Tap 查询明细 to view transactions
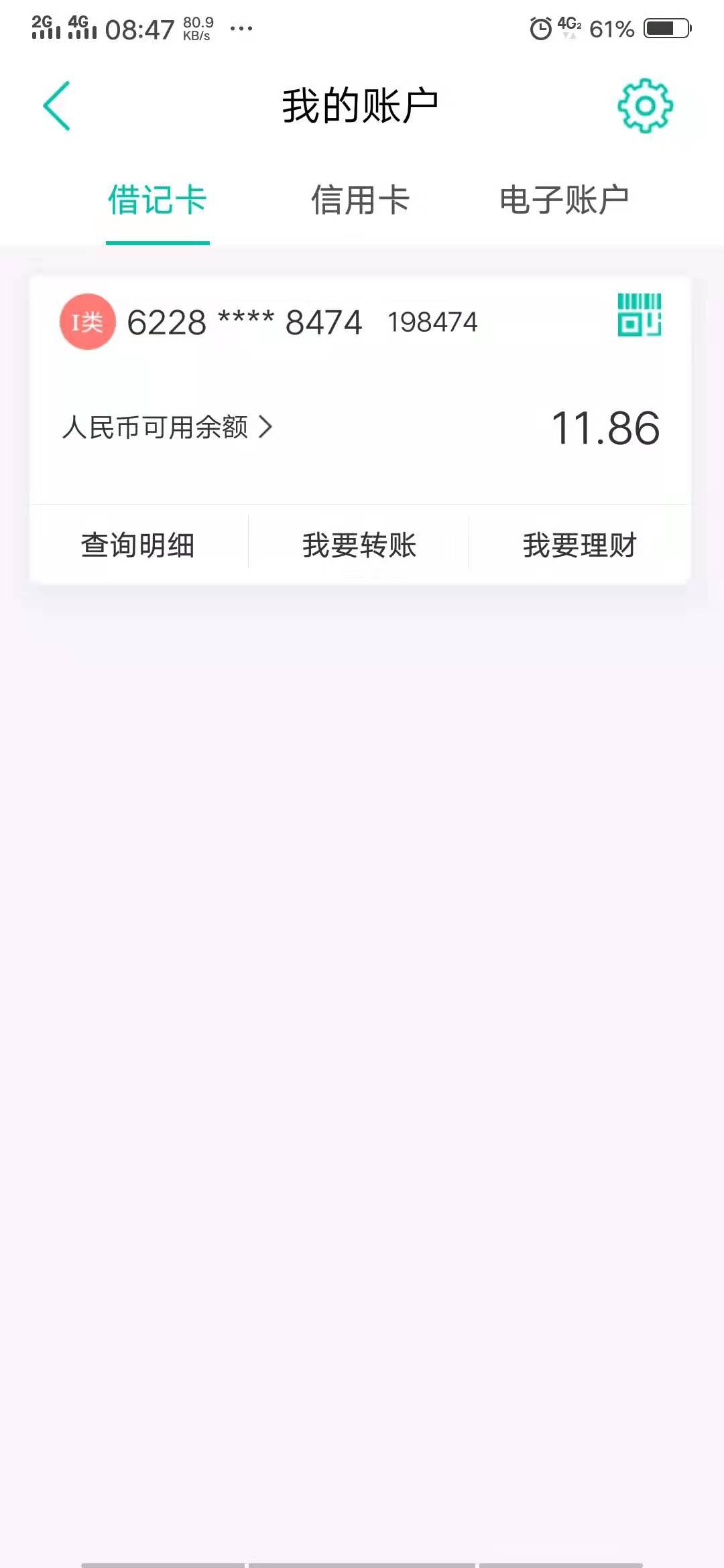The width and height of the screenshot is (724, 1568). click(x=138, y=545)
